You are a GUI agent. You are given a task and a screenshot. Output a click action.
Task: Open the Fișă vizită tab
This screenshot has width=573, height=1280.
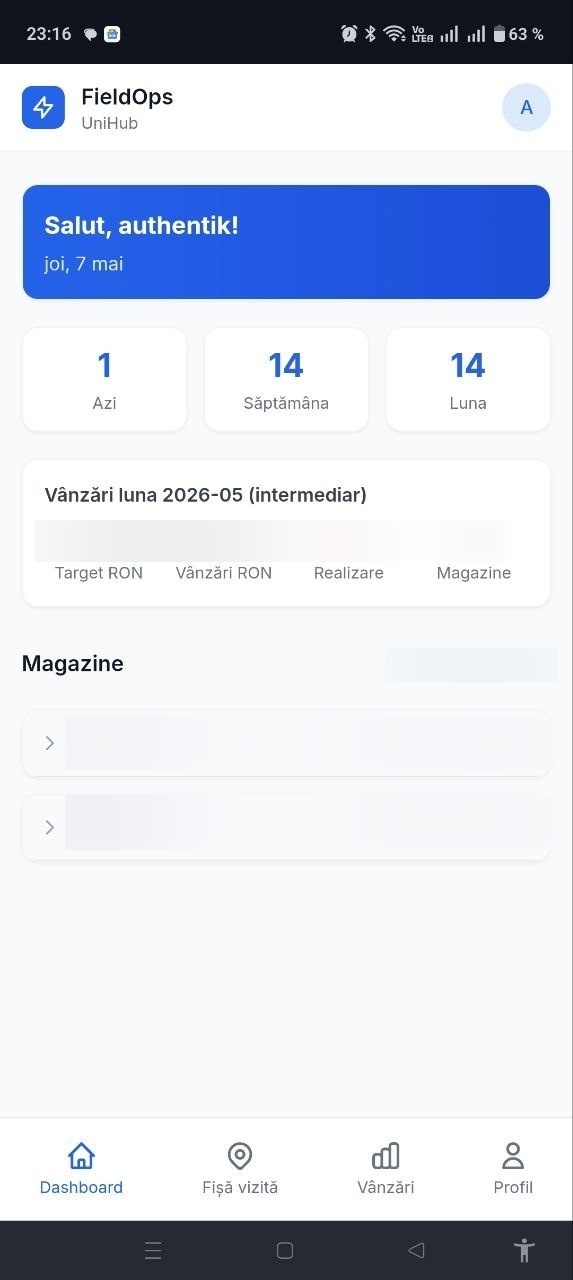(240, 1169)
